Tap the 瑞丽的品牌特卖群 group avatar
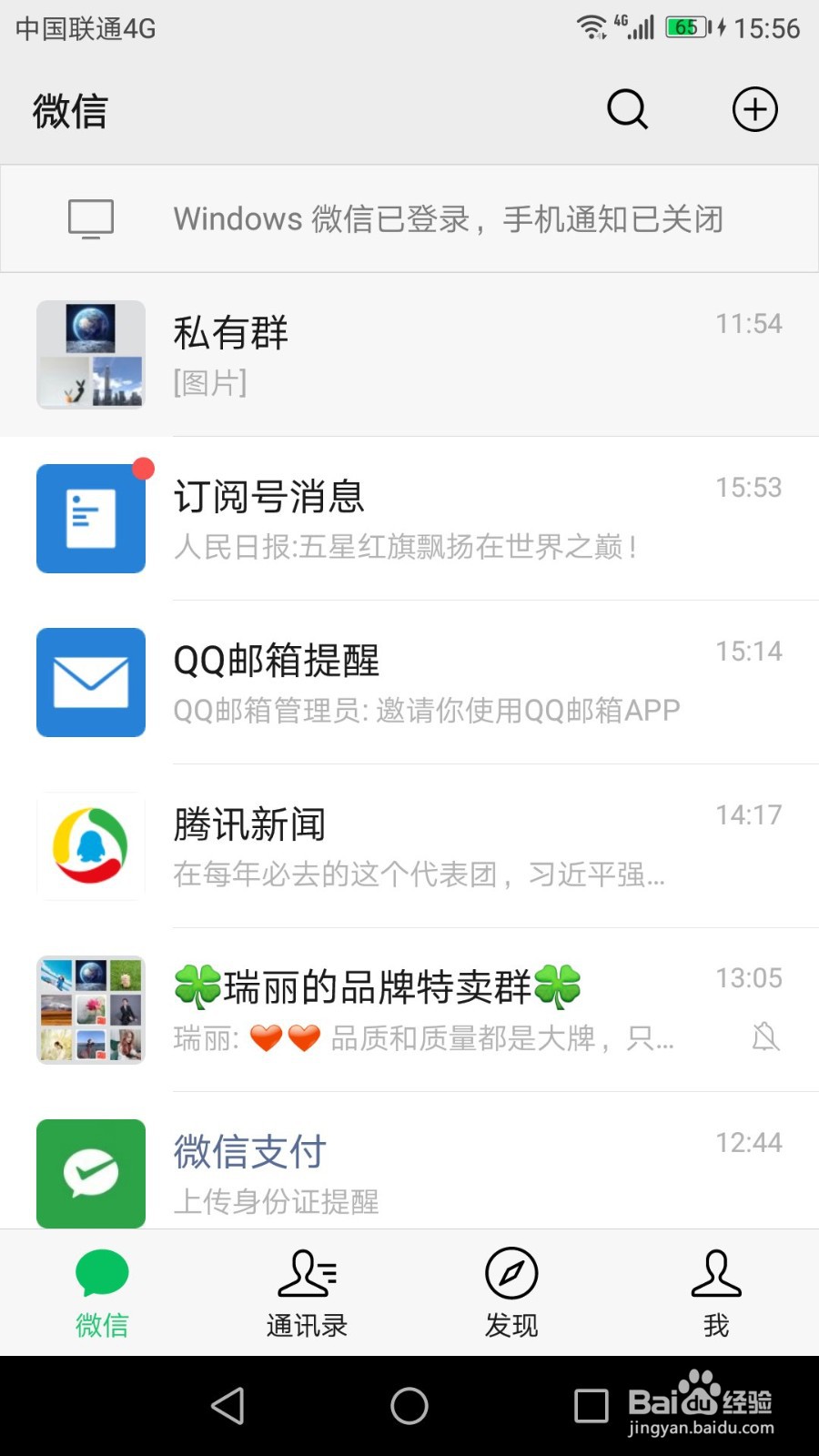This screenshot has width=819, height=1456. [x=90, y=1009]
